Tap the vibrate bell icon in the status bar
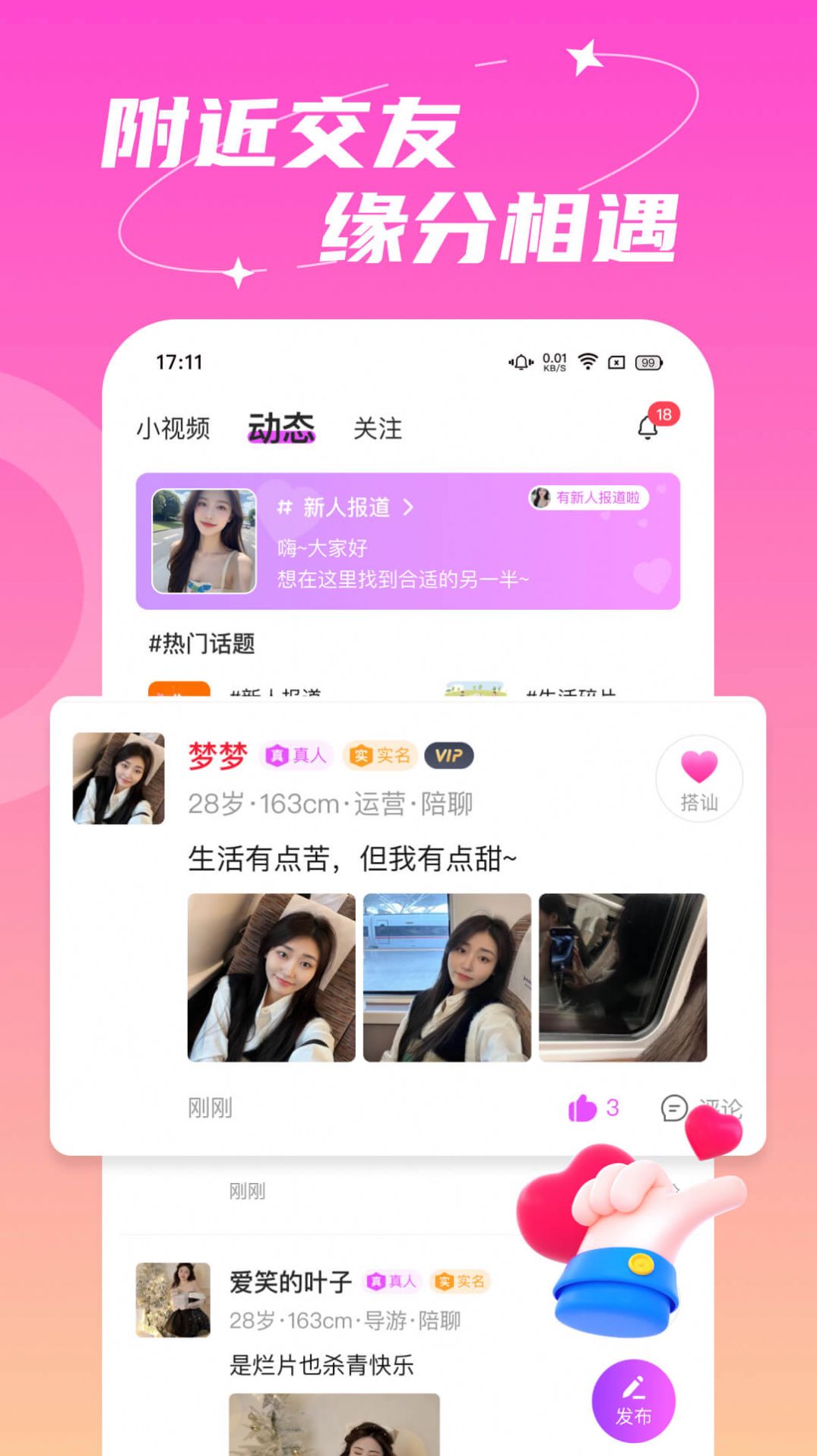The height and width of the screenshot is (1456, 817). point(519,363)
